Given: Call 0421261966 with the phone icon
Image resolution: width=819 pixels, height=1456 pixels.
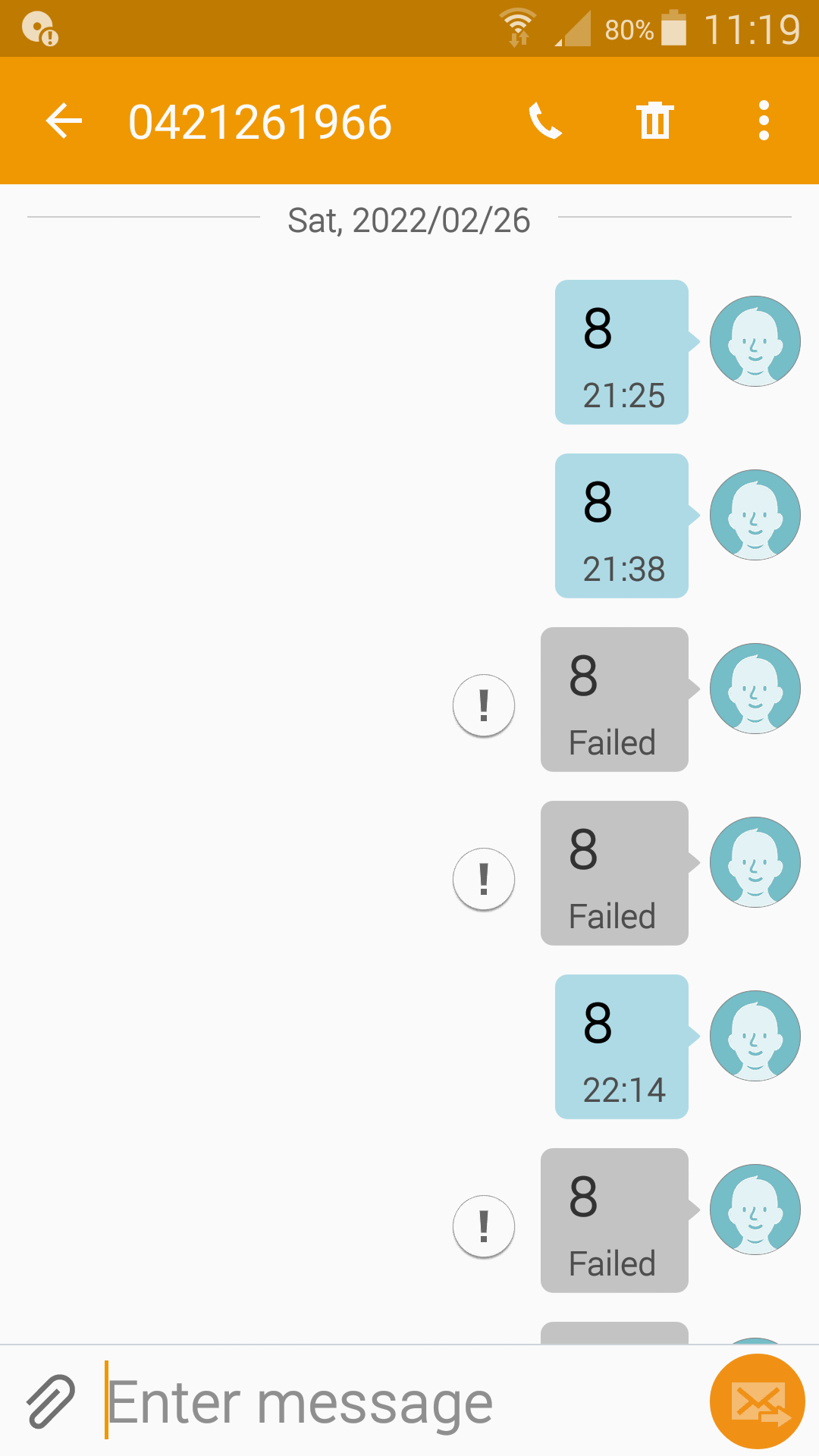Looking at the screenshot, I should 544,121.
